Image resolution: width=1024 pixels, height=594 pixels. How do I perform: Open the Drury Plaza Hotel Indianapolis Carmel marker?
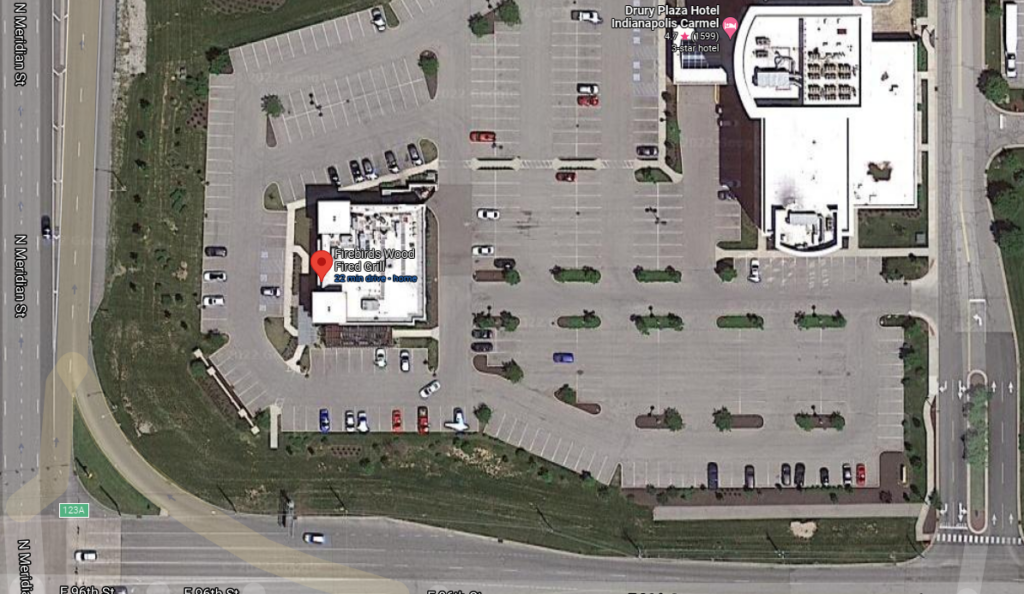point(729,26)
